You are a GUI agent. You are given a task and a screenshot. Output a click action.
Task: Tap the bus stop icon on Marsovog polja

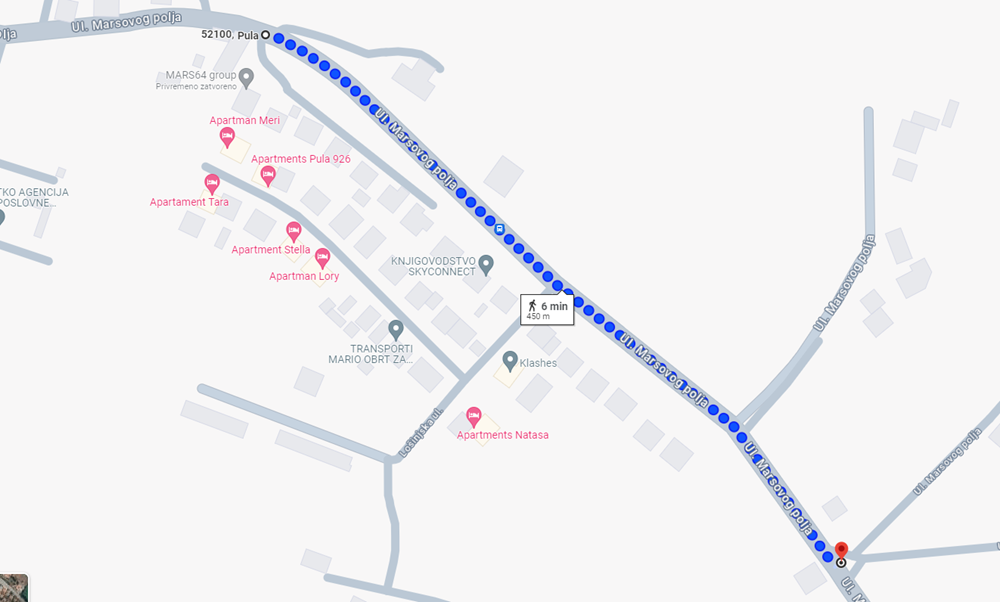click(498, 228)
